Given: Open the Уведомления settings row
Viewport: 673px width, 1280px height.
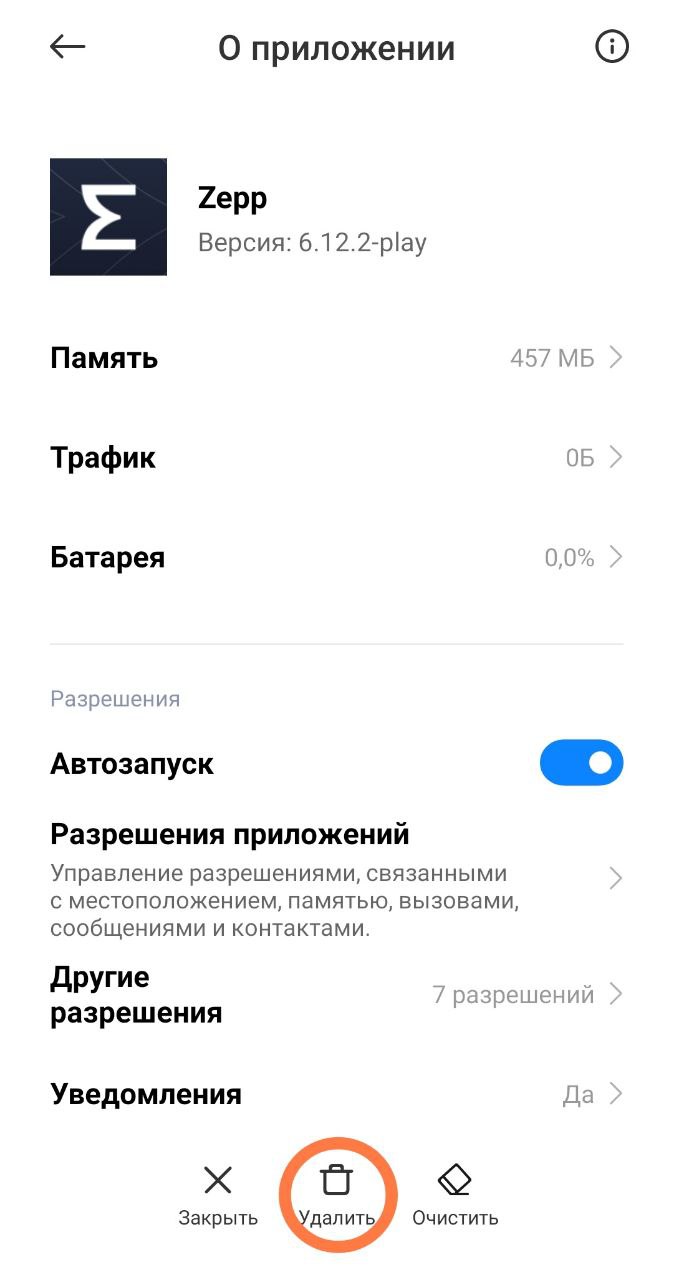Looking at the screenshot, I should pyautogui.click(x=336, y=1094).
